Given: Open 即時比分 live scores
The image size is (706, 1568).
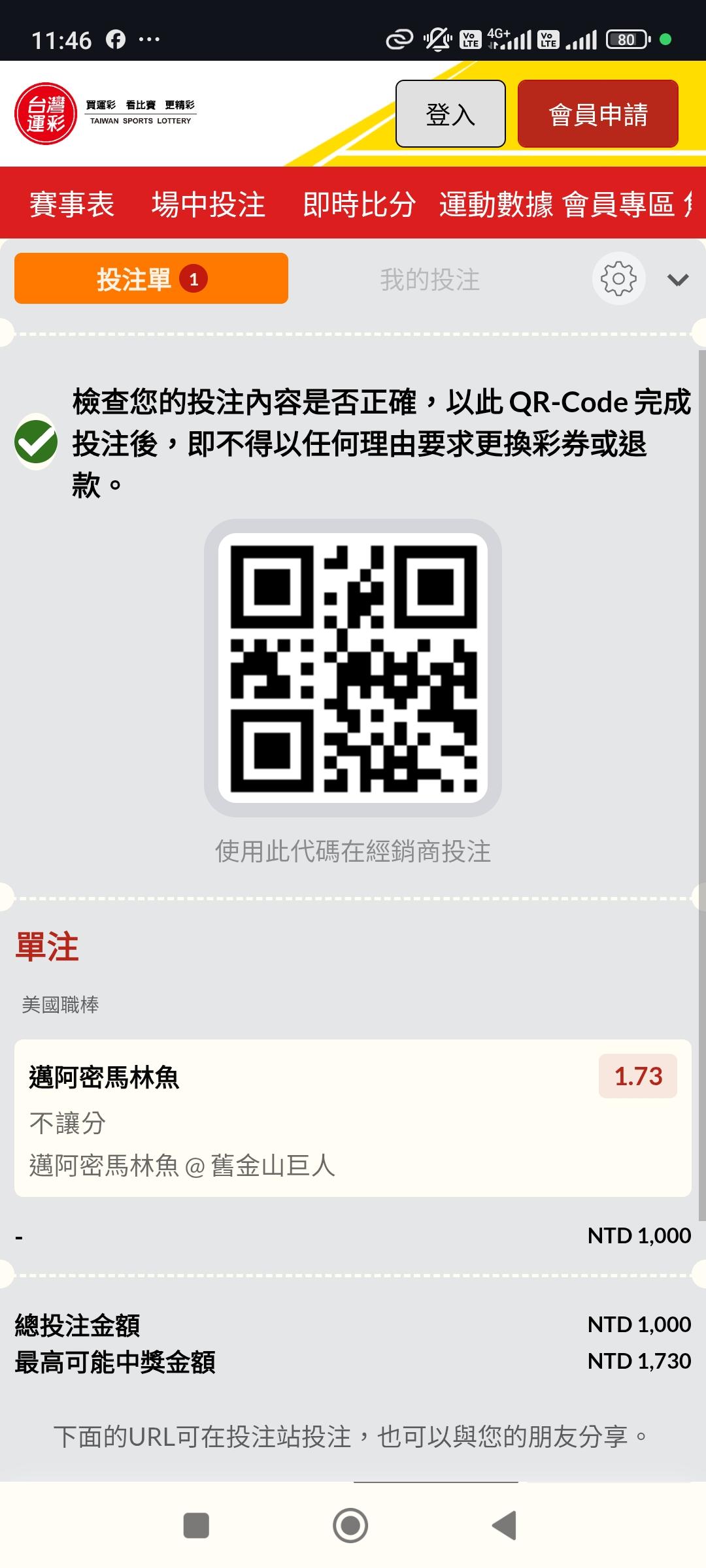Looking at the screenshot, I should click(359, 204).
